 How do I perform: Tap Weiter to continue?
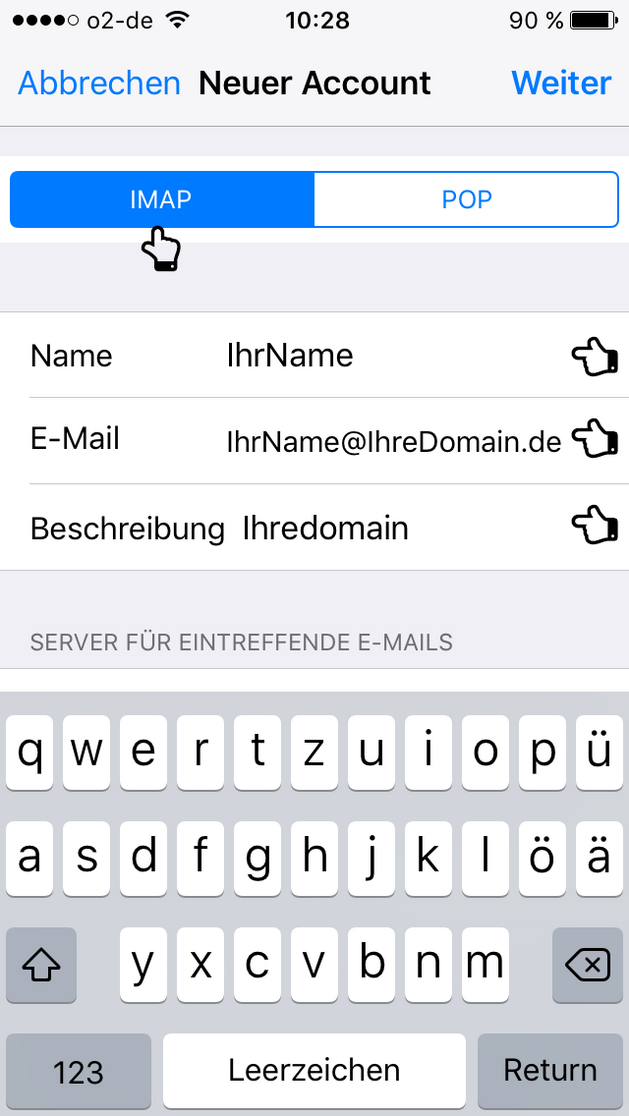pyautogui.click(x=561, y=83)
